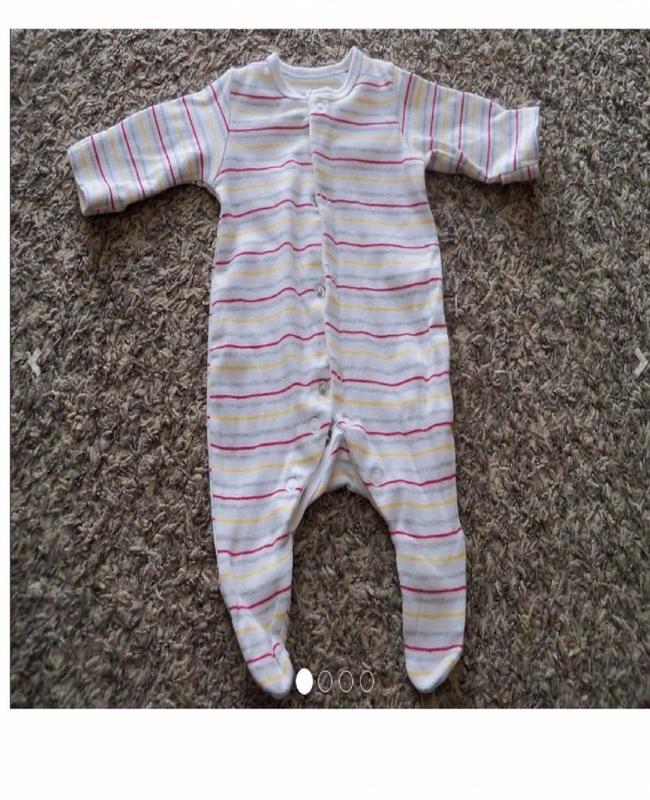The width and height of the screenshot is (650, 800).
Task: Jump to the second photo dot
Action: coord(326,681)
